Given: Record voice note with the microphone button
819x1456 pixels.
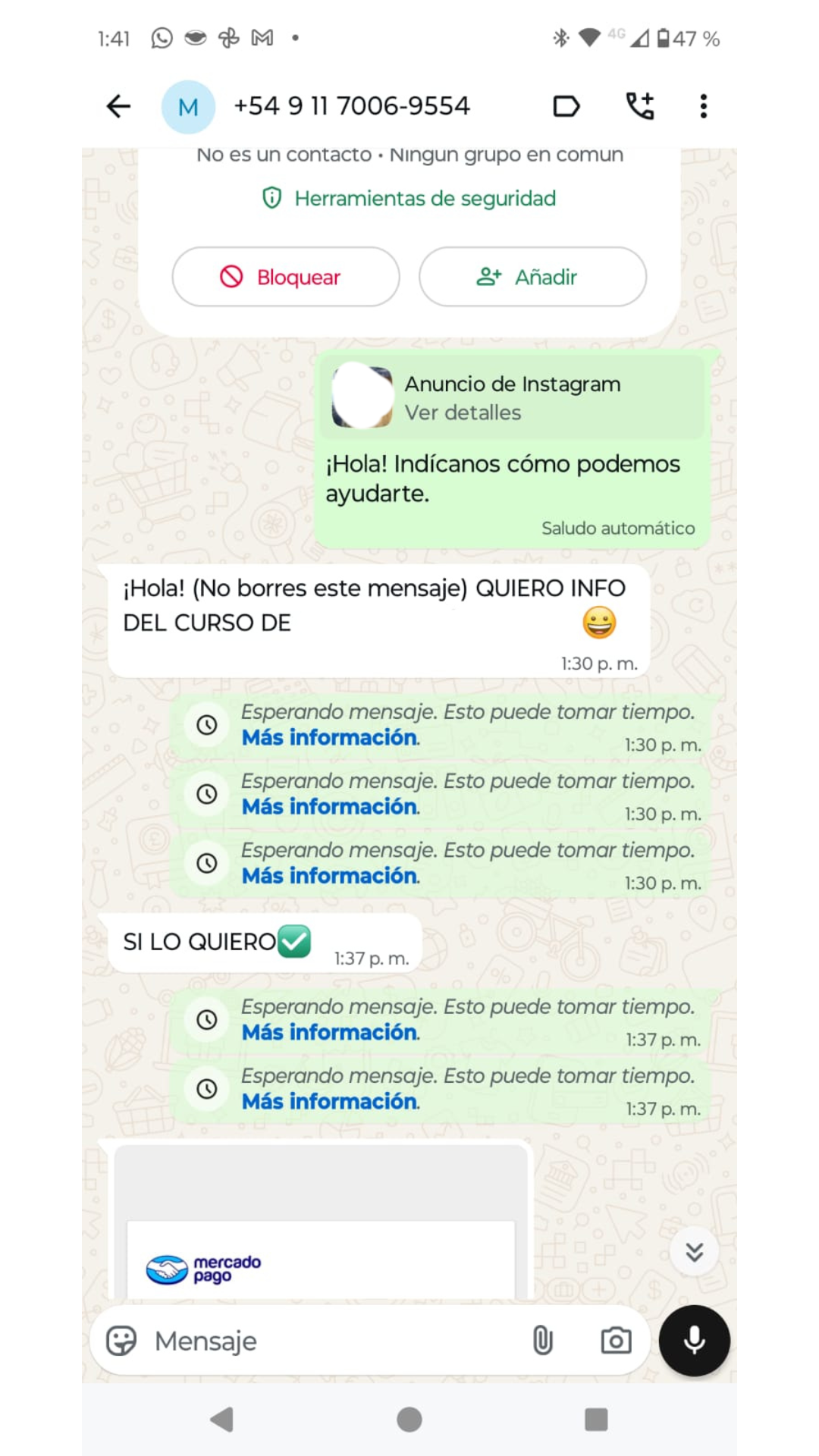Looking at the screenshot, I should click(694, 1341).
